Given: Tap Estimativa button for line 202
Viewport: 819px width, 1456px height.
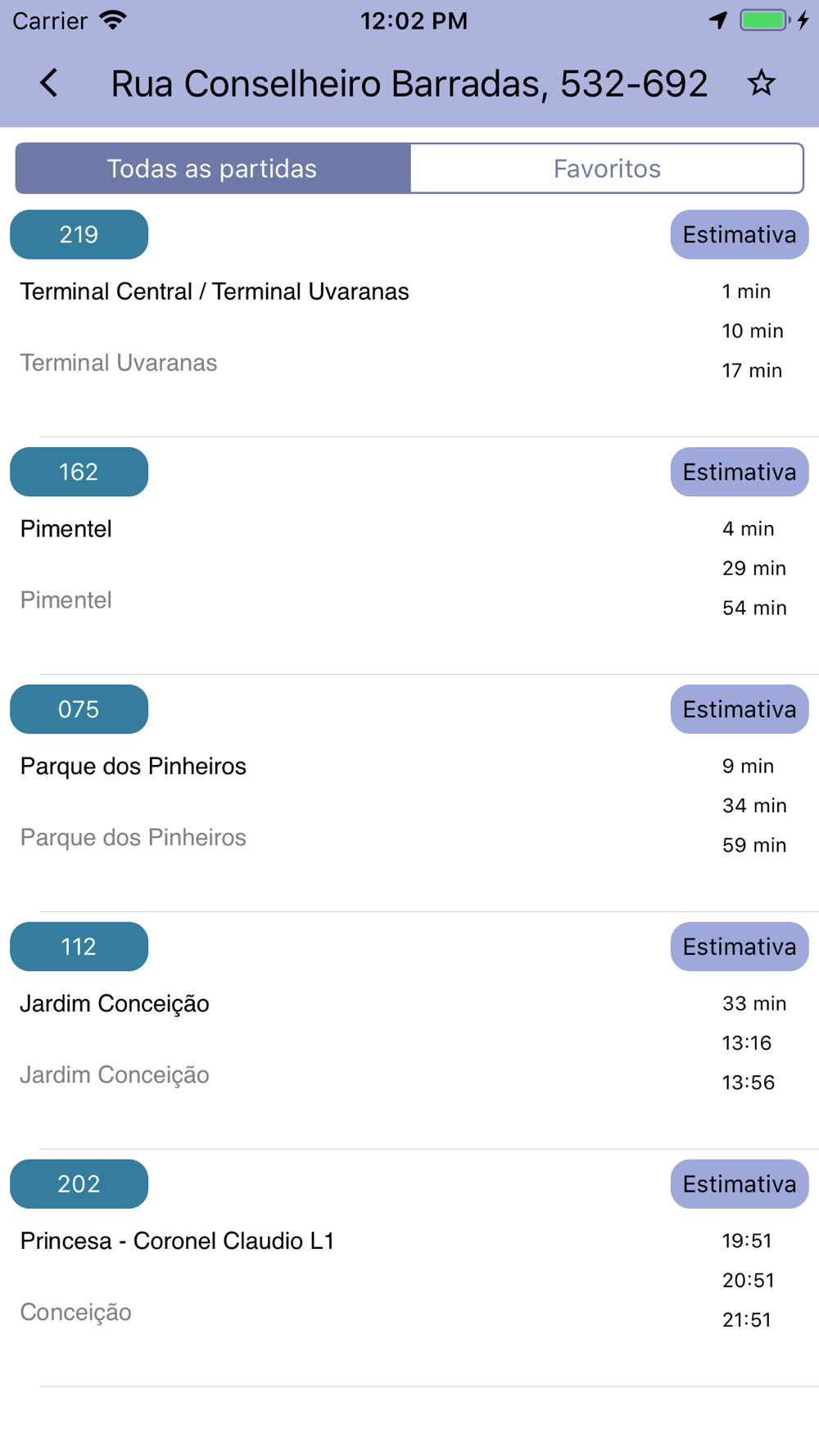Looking at the screenshot, I should 740,1185.
